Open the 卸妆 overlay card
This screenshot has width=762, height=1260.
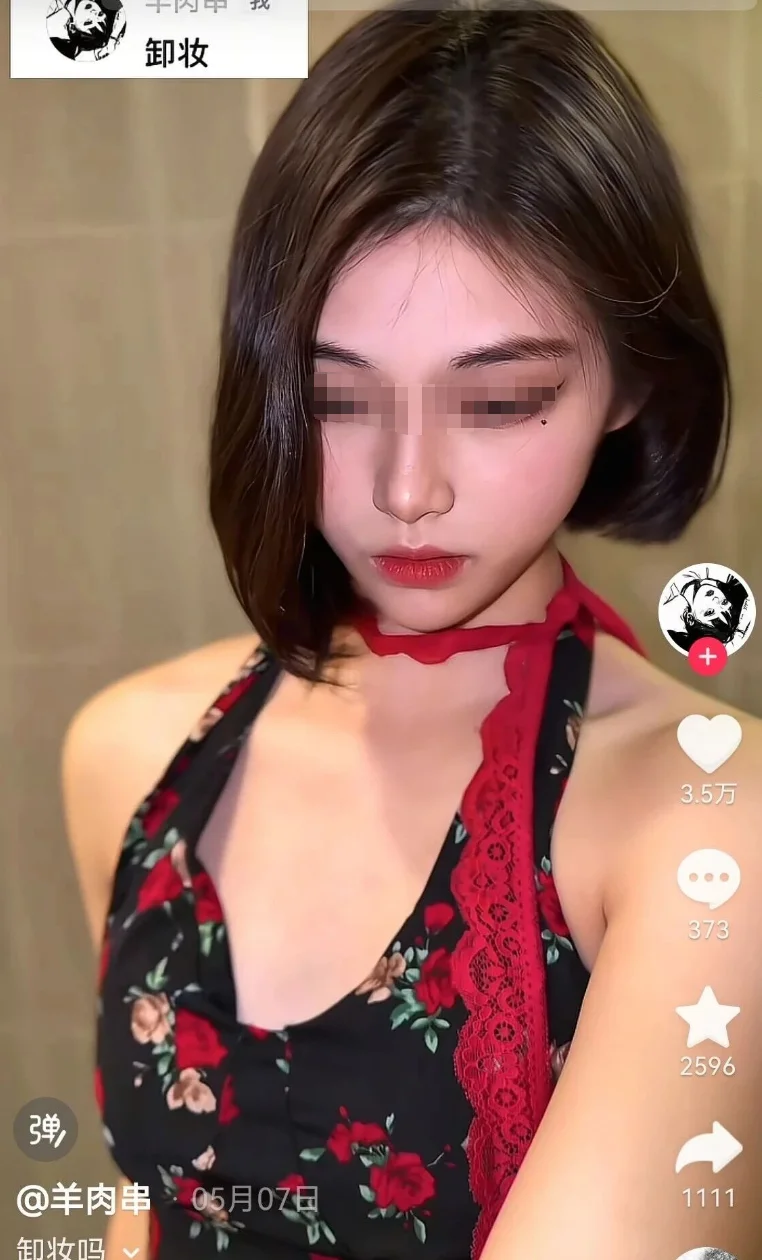click(159, 39)
